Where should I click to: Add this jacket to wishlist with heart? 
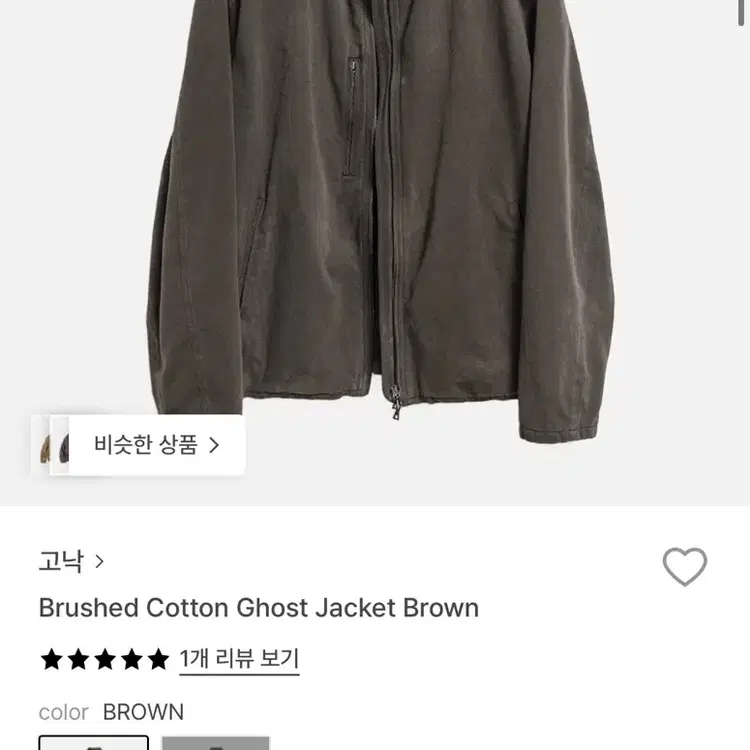tap(685, 567)
